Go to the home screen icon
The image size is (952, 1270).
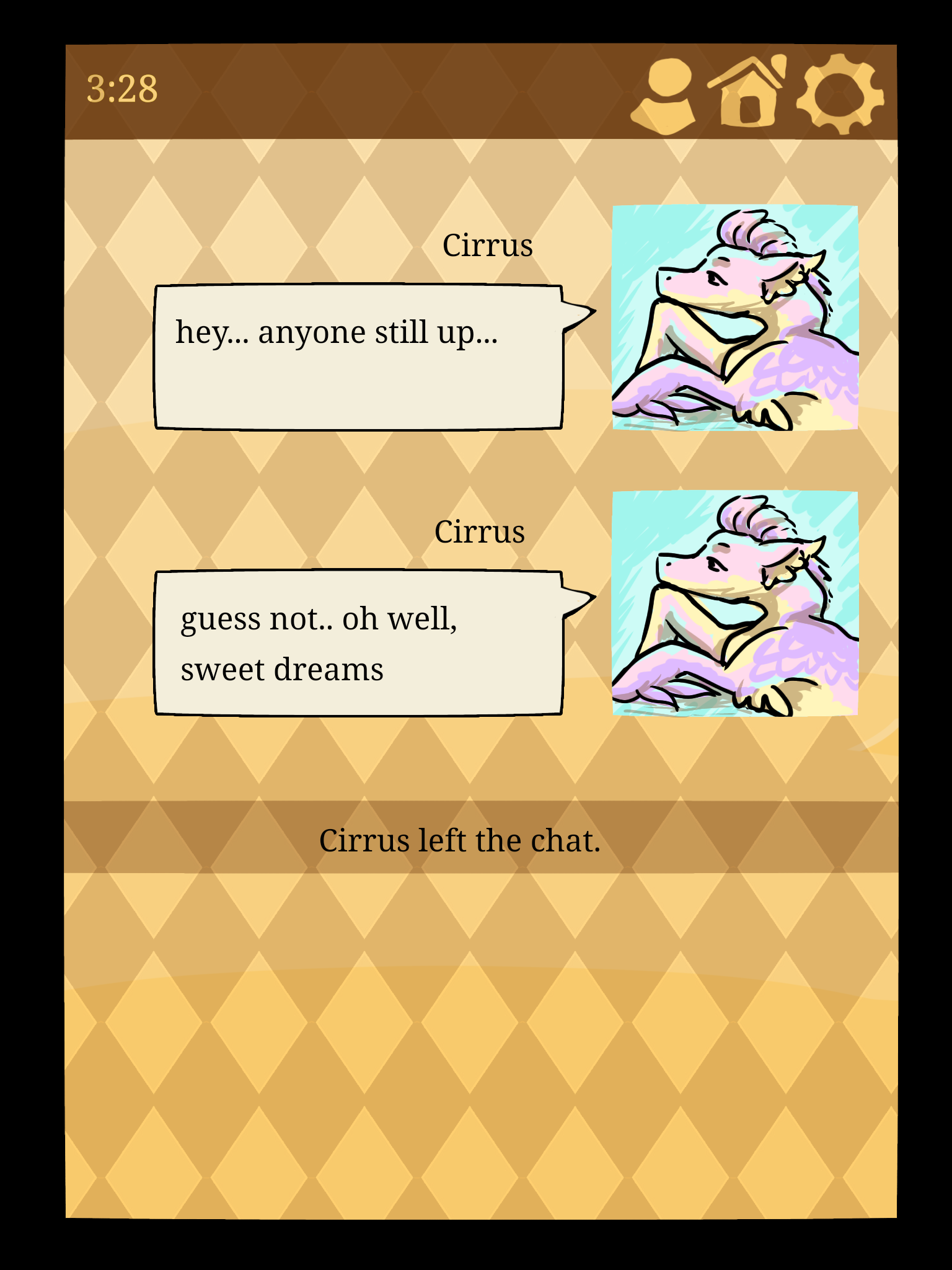[x=748, y=92]
